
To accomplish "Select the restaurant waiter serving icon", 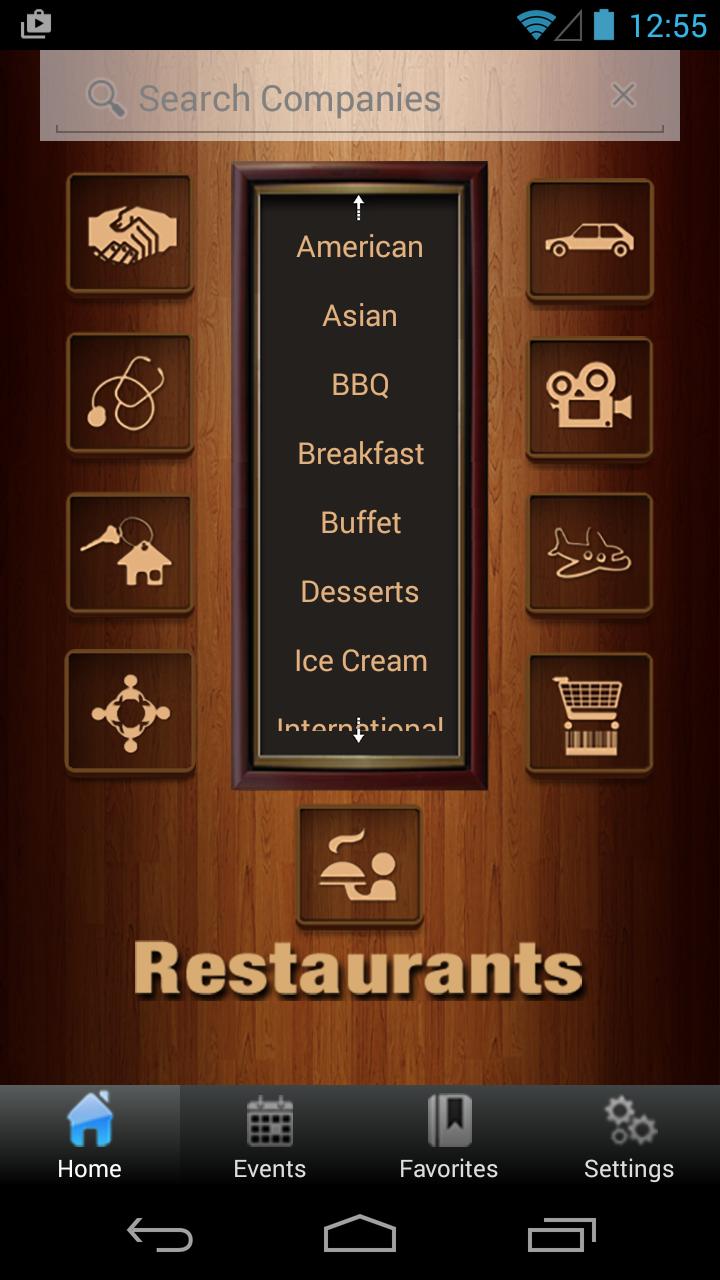I will click(x=359, y=866).
